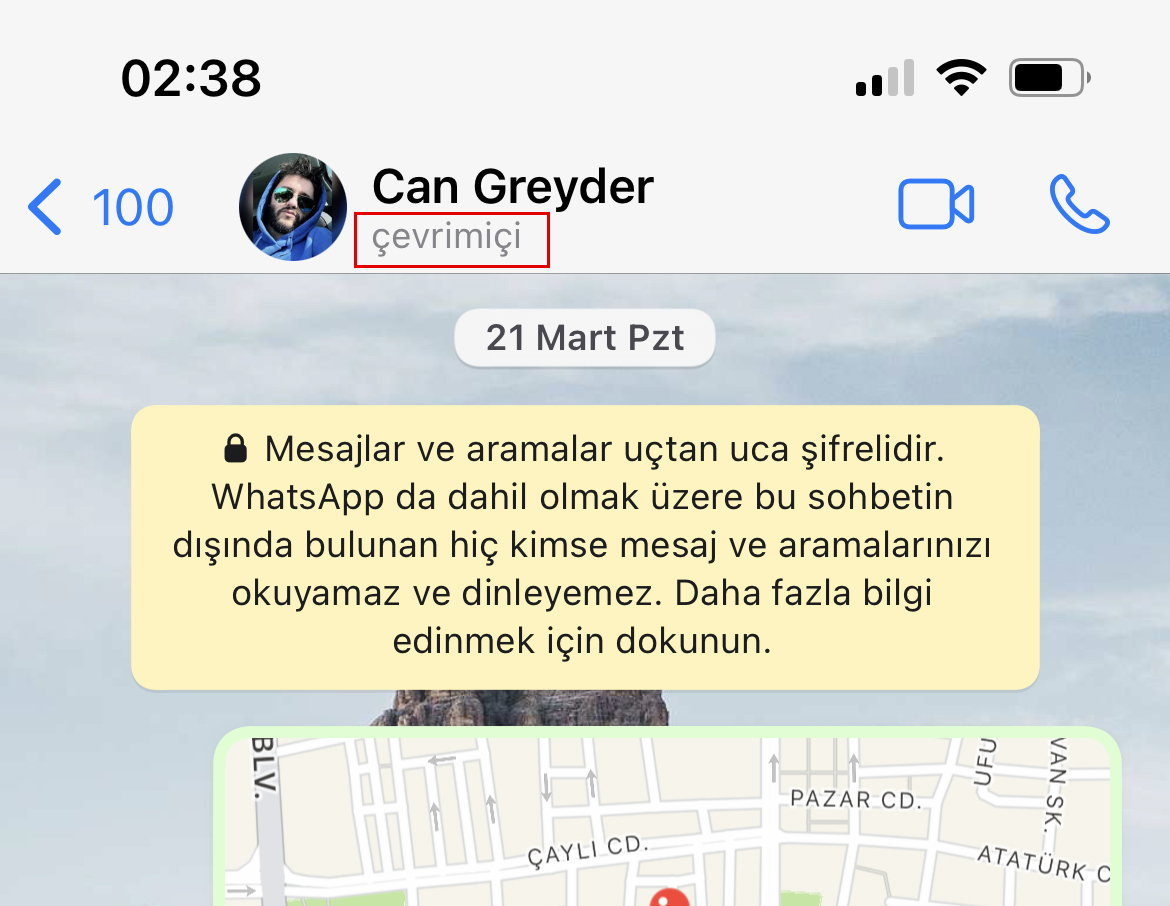Start a video call with Can Greyder
This screenshot has width=1170, height=906.
pyautogui.click(x=935, y=206)
